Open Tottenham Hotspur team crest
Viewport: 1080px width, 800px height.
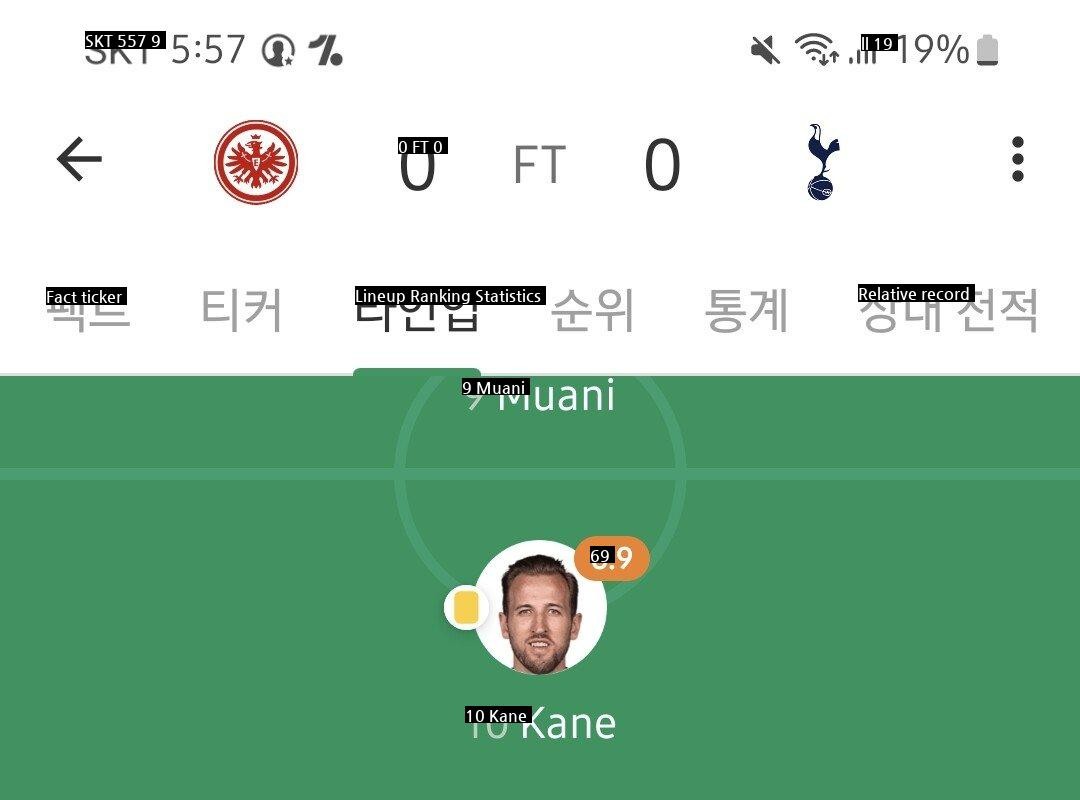821,162
